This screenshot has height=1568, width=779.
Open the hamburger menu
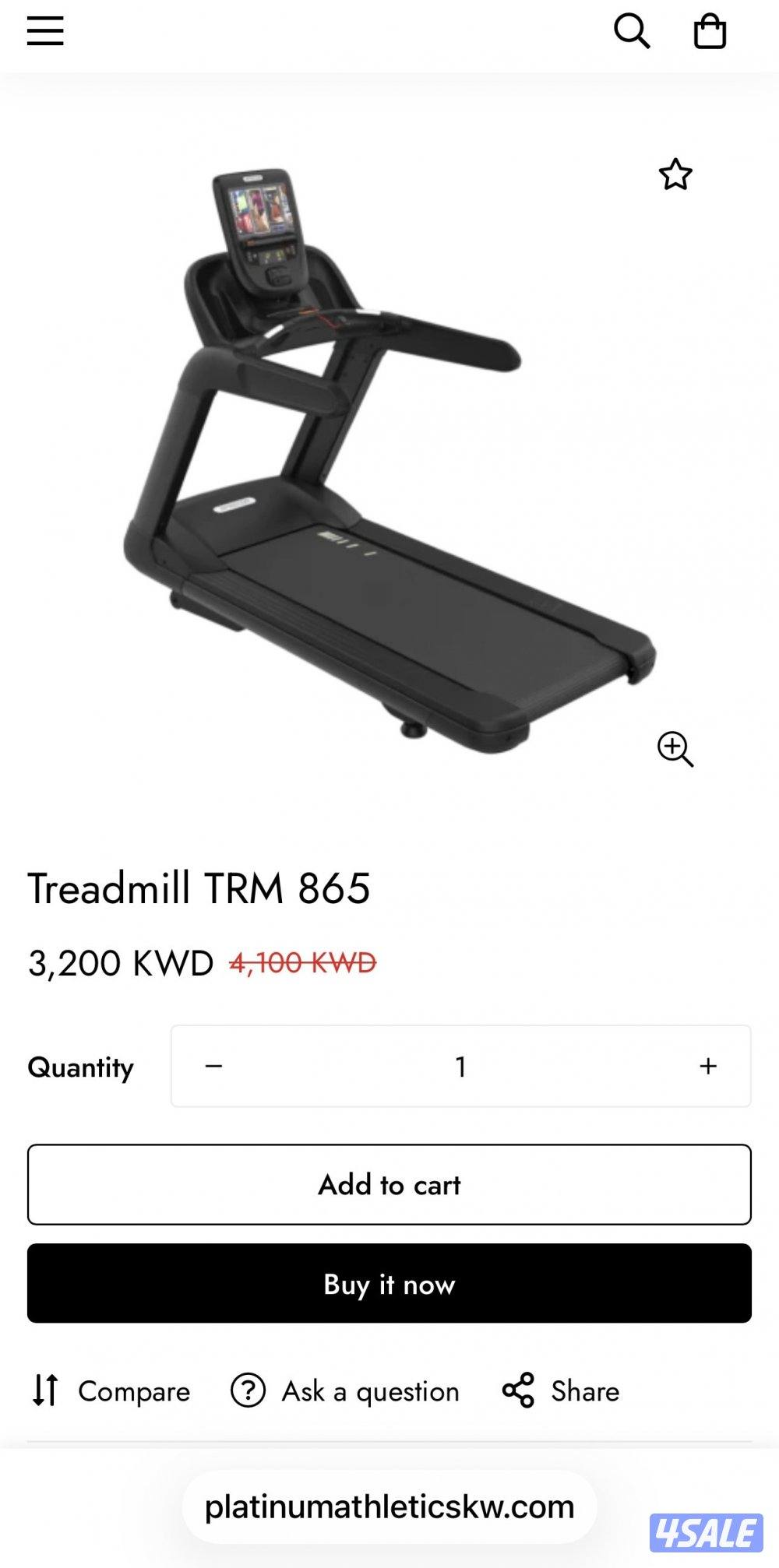coord(45,31)
